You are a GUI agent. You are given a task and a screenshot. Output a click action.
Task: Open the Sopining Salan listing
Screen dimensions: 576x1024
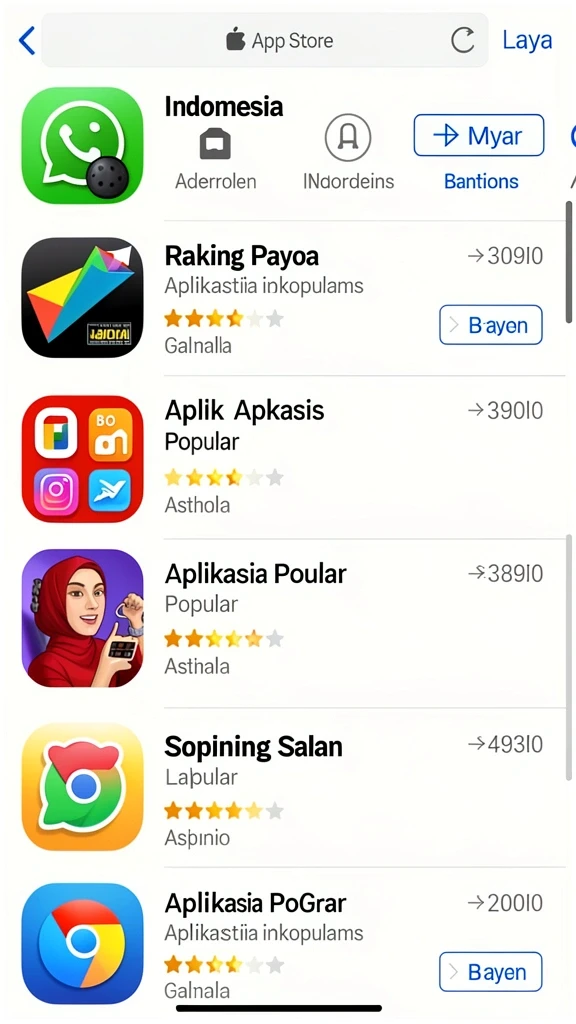294,788
